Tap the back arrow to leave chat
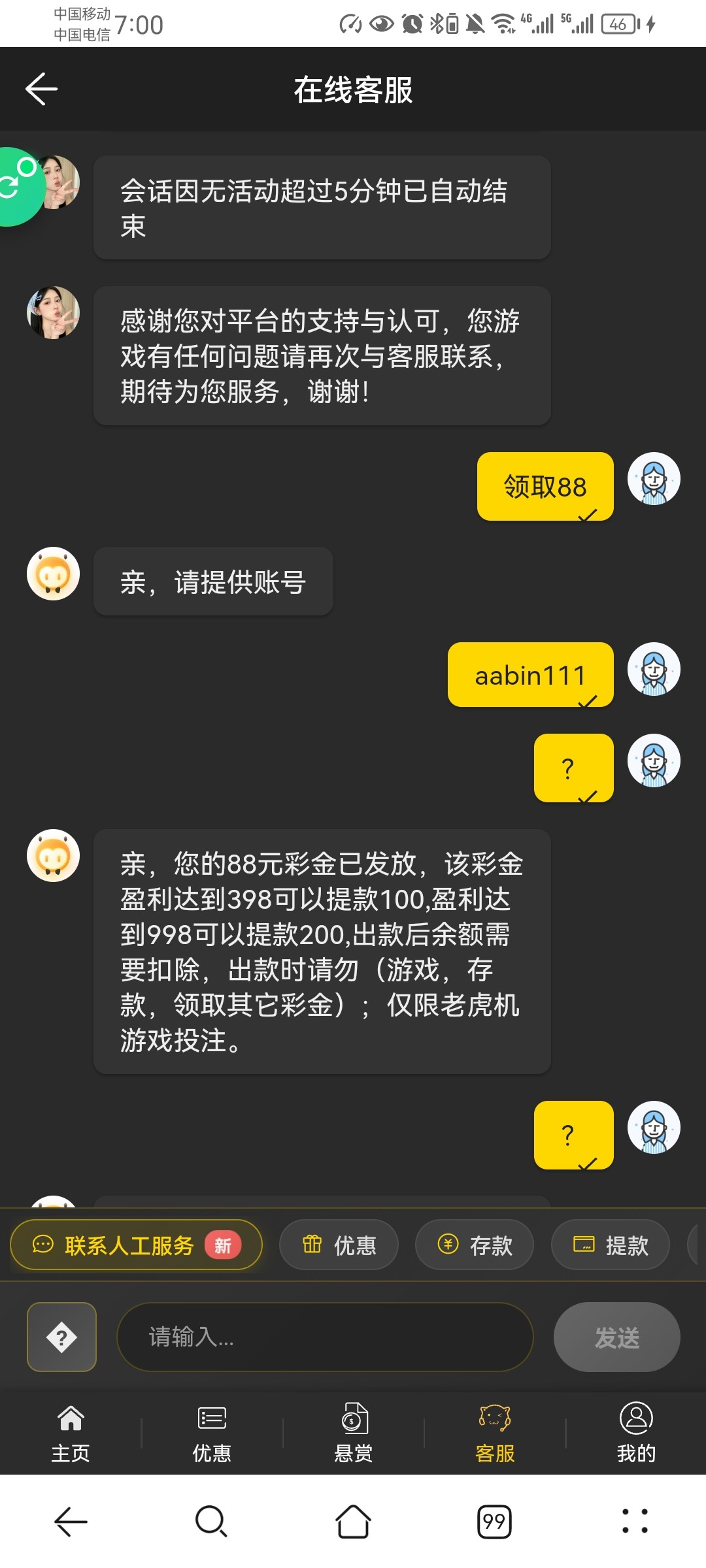706x1568 pixels. pos(41,89)
